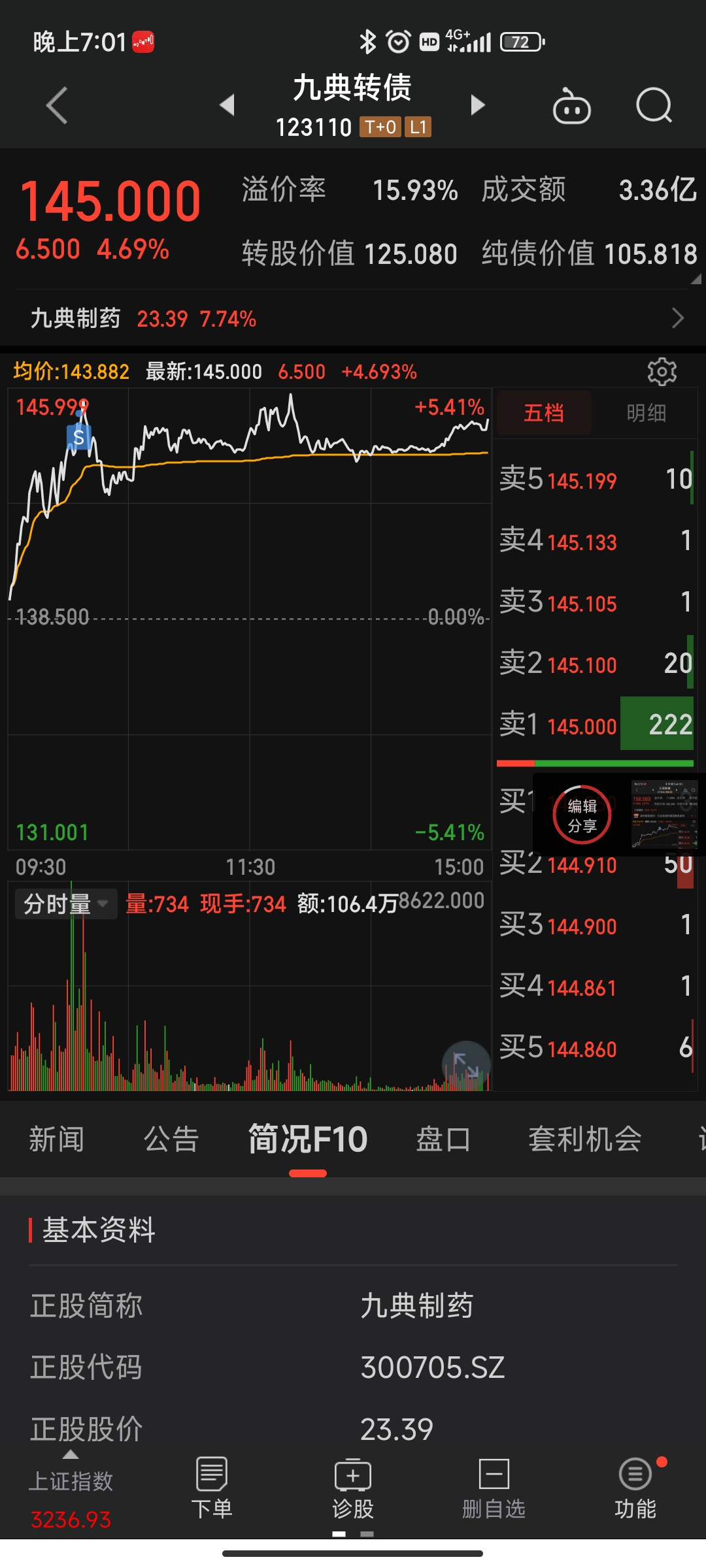Image resolution: width=706 pixels, height=1568 pixels.
Task: Switch to the next security
Action: click(478, 105)
